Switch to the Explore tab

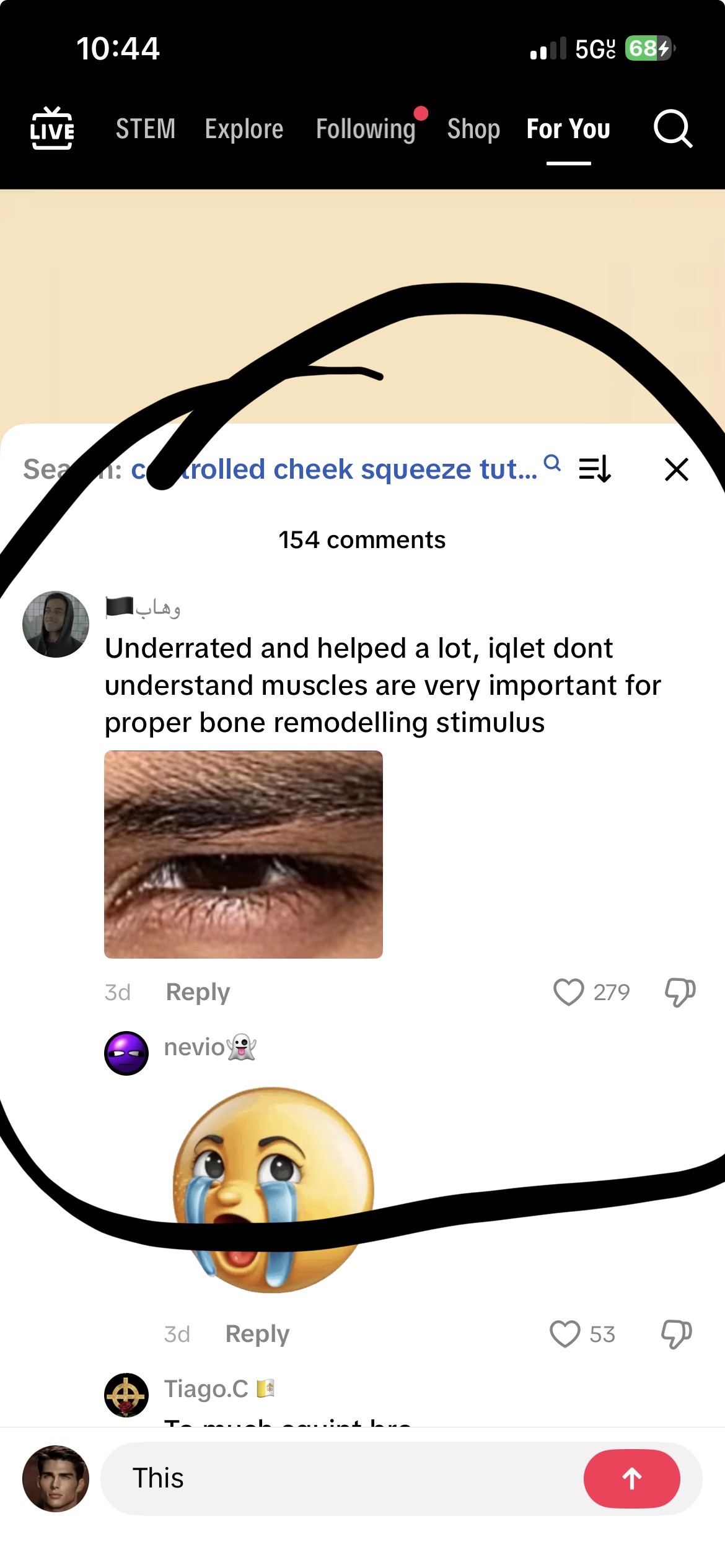click(x=244, y=129)
